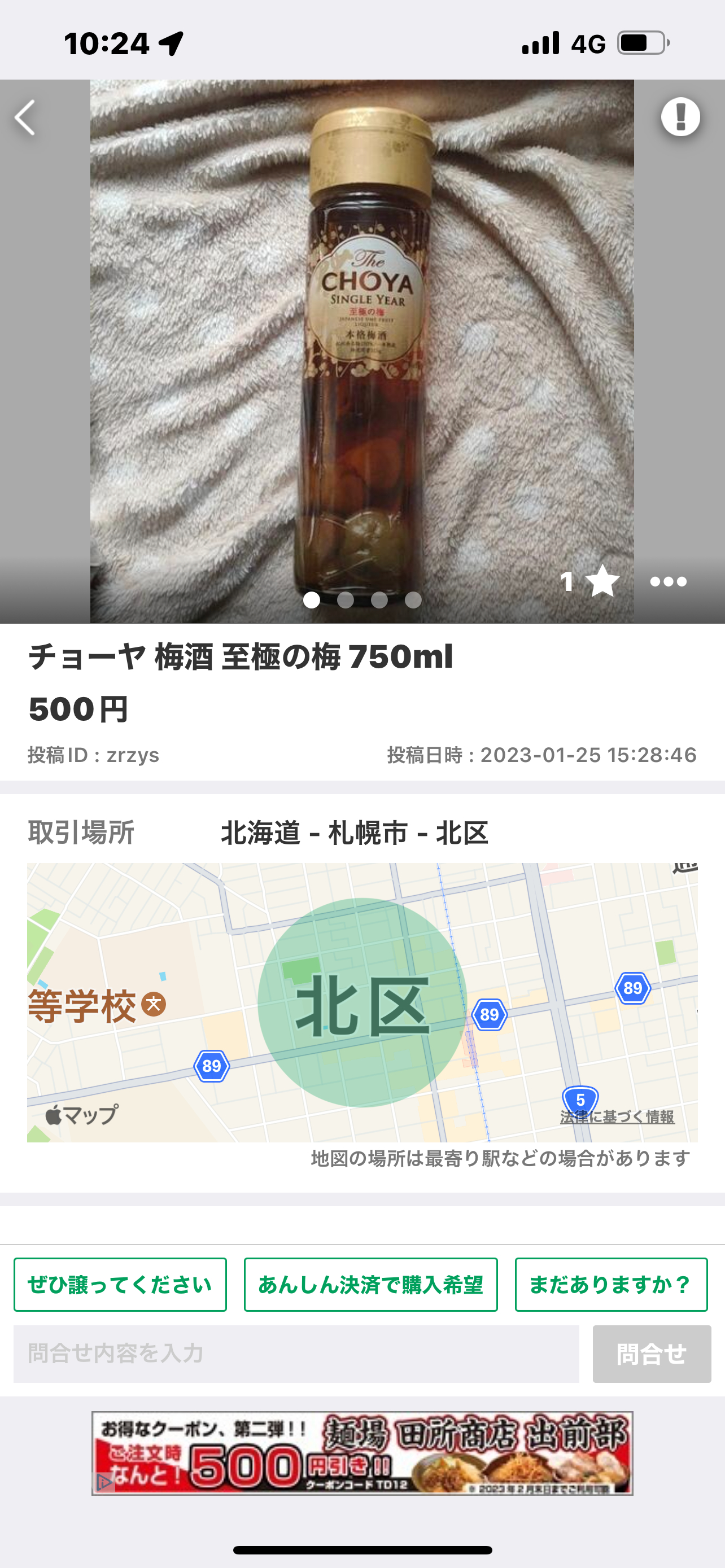View 法律に基づく情報 map legal link
This screenshot has width=725, height=1568.
pos(617,1117)
